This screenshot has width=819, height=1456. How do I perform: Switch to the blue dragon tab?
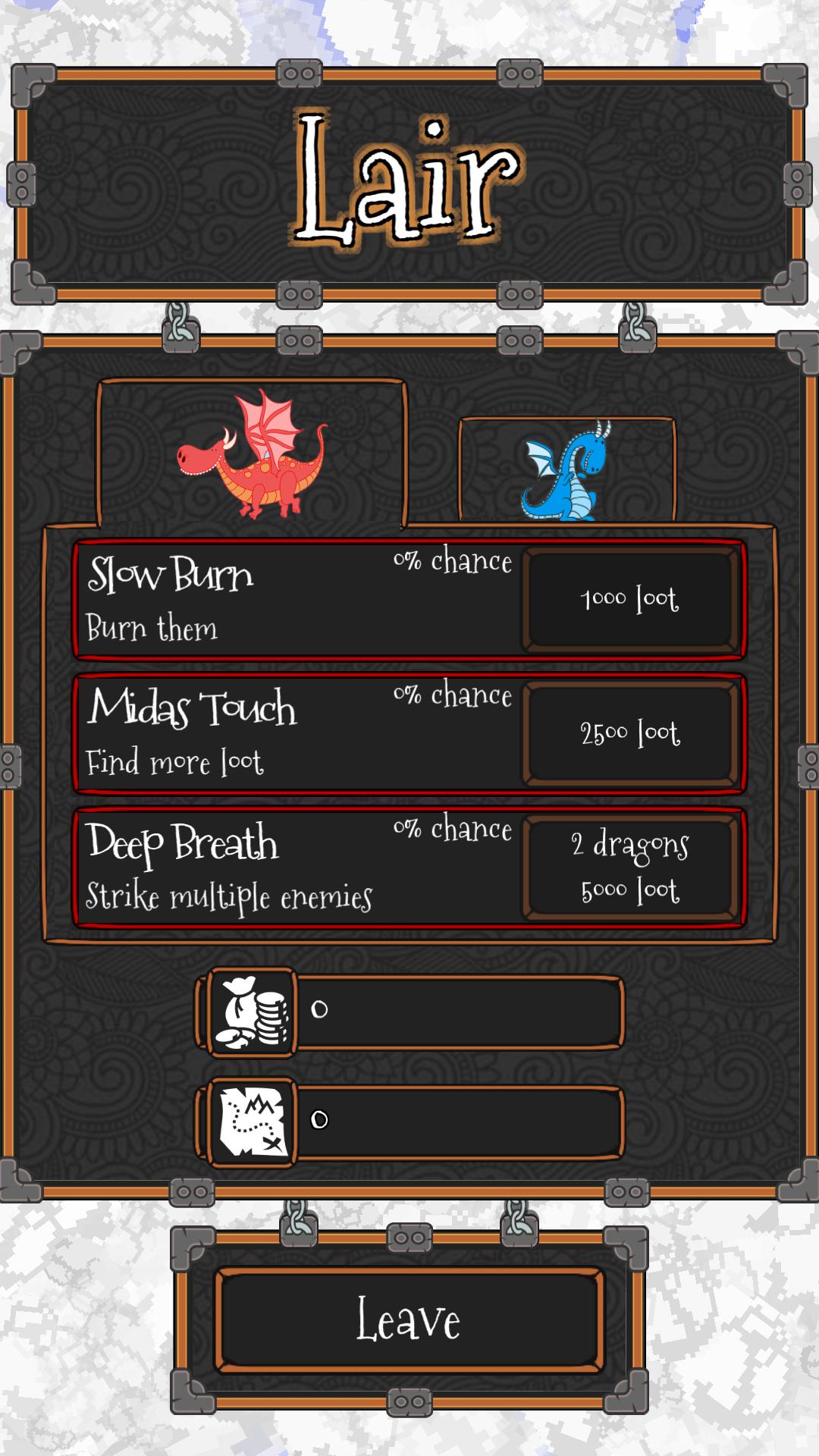566,471
